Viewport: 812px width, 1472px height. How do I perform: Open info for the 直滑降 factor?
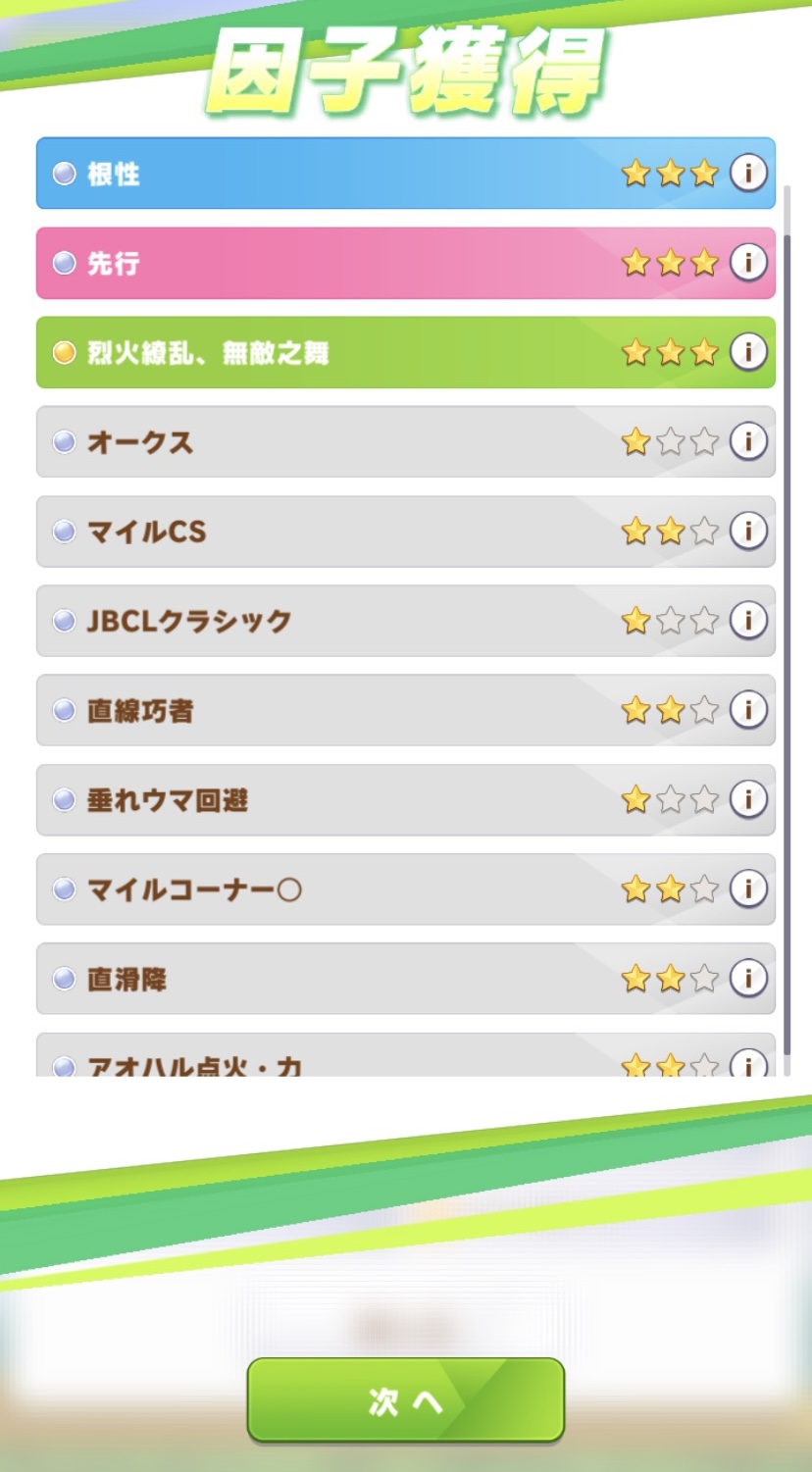tap(748, 978)
